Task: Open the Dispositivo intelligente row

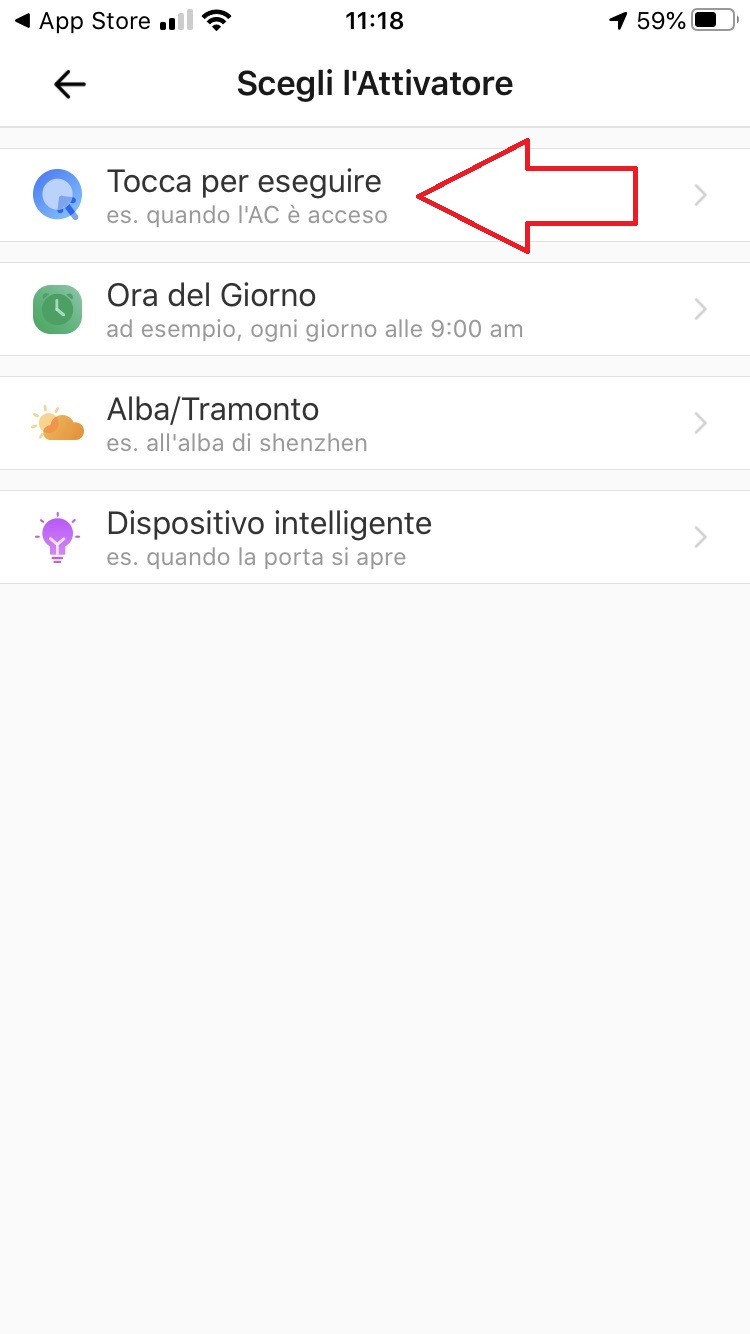Action: [x=375, y=537]
